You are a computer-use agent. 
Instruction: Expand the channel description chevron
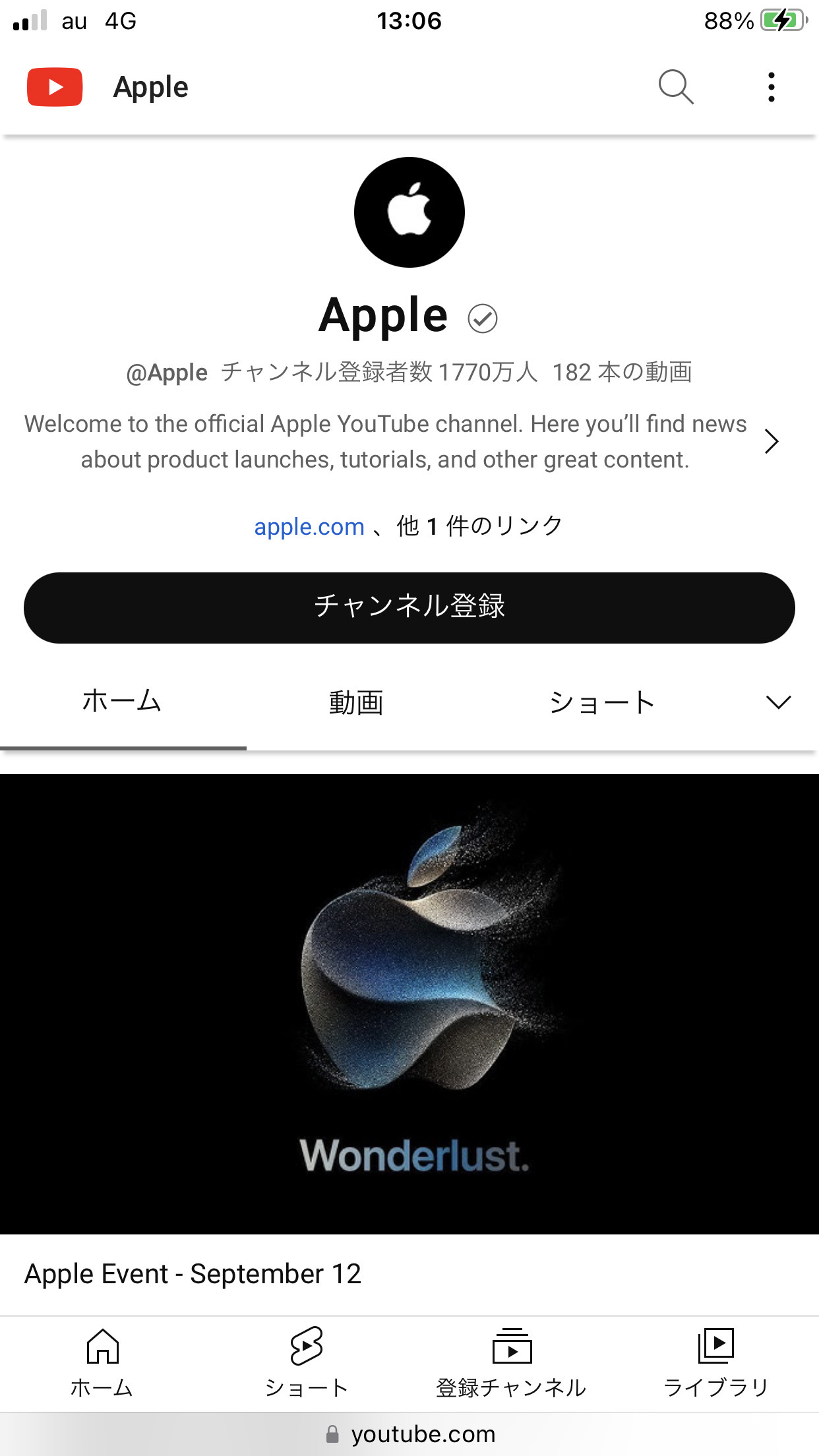coord(772,441)
